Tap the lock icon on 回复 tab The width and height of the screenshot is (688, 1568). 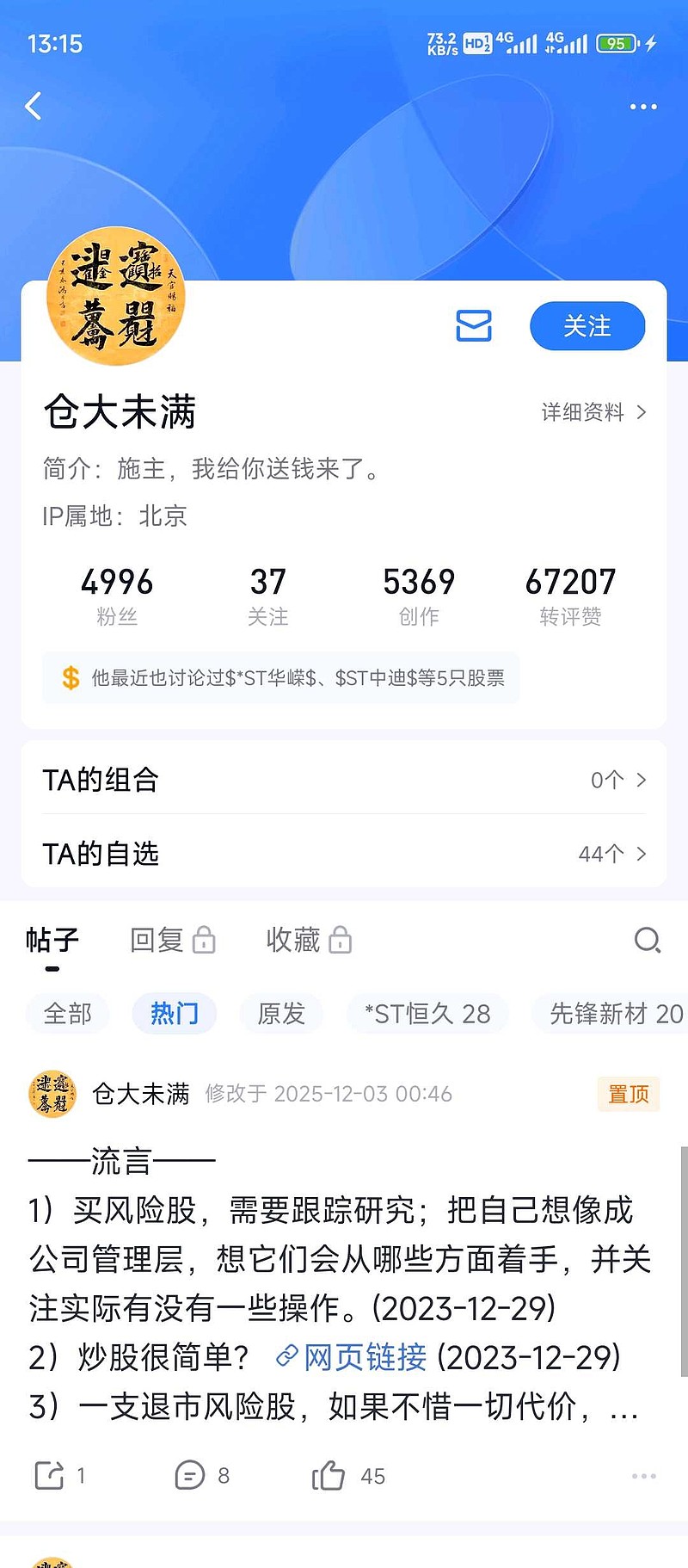point(204,939)
